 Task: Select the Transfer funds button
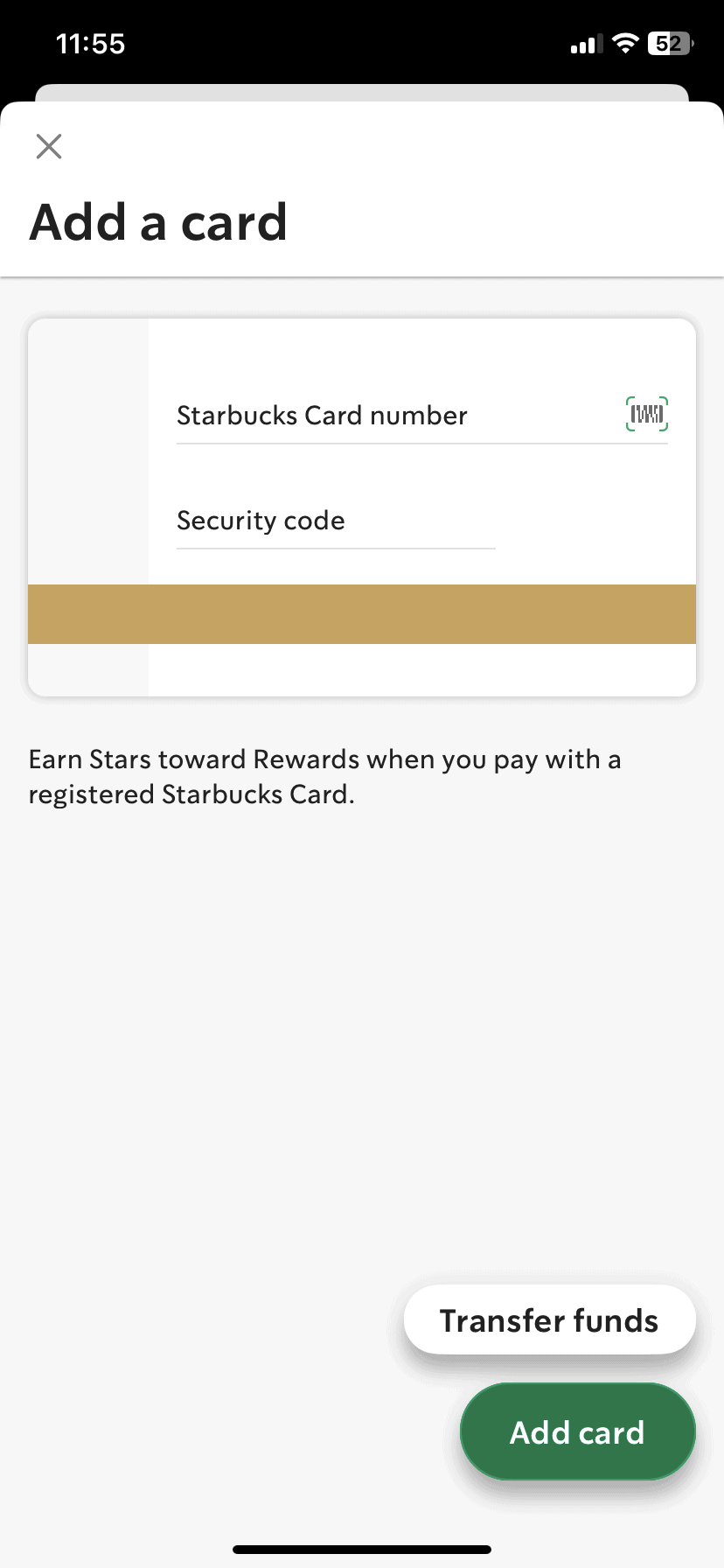pos(549,1320)
